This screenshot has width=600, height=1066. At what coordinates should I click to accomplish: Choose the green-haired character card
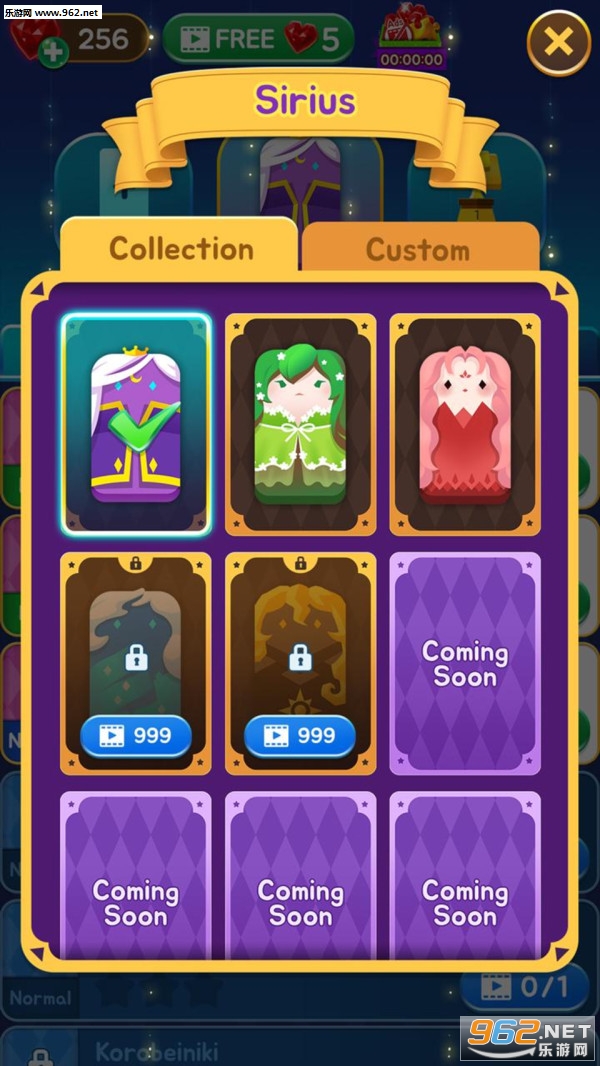point(300,424)
